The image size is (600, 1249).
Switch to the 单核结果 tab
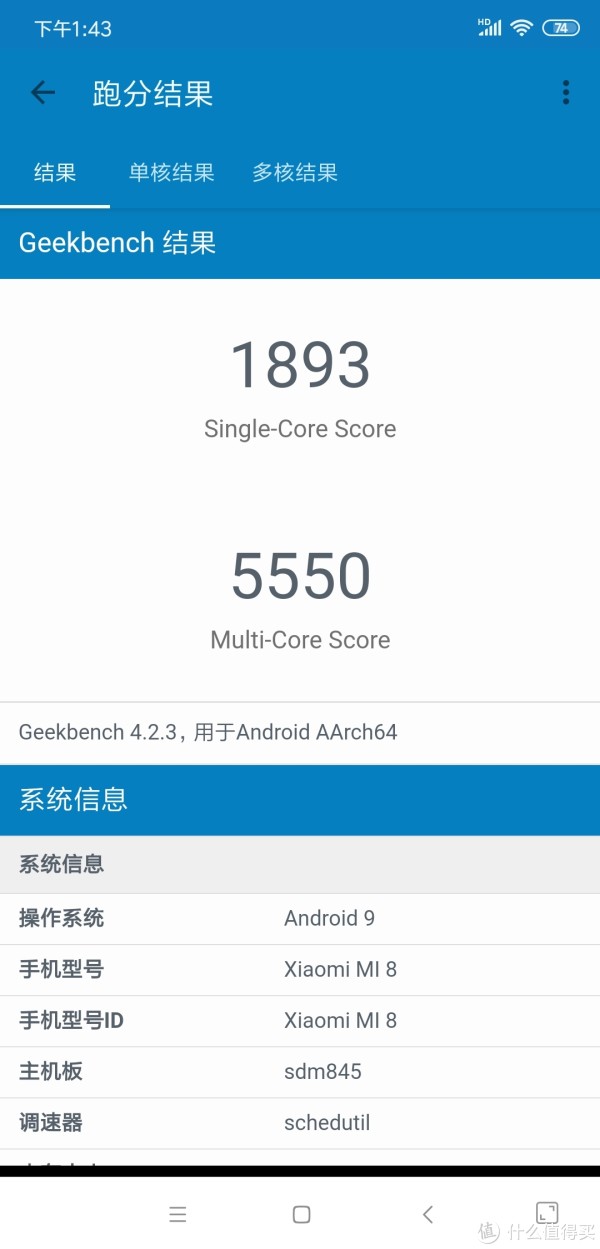pyautogui.click(x=171, y=172)
